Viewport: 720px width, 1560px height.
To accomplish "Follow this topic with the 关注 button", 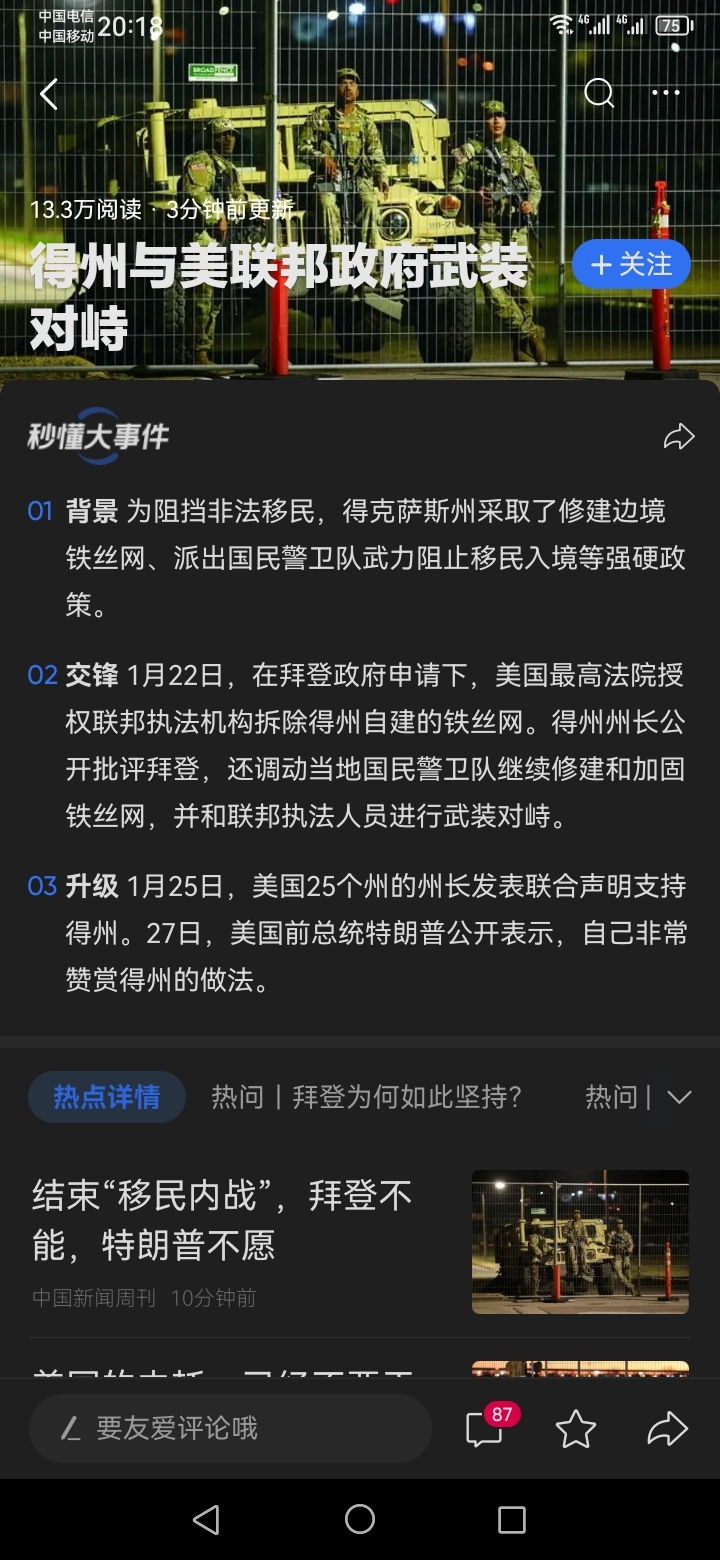I will 631,264.
